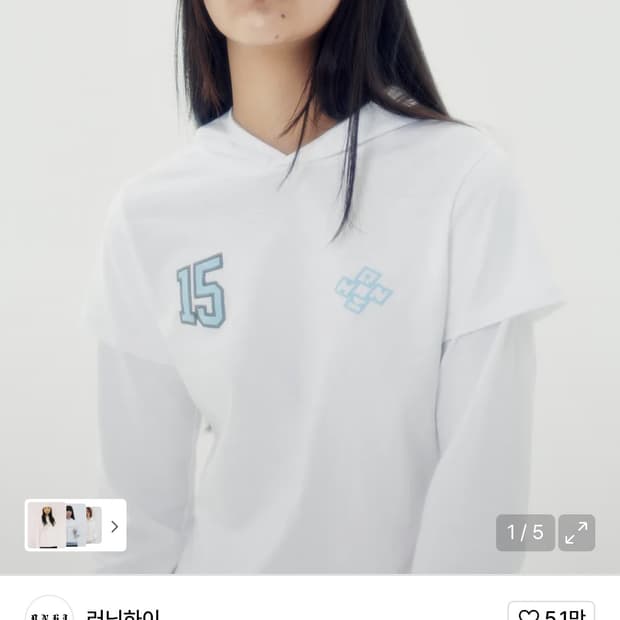The height and width of the screenshot is (620, 620).
Task: Like the 러닝하이 brand with the heart button
Action: click(x=551, y=612)
